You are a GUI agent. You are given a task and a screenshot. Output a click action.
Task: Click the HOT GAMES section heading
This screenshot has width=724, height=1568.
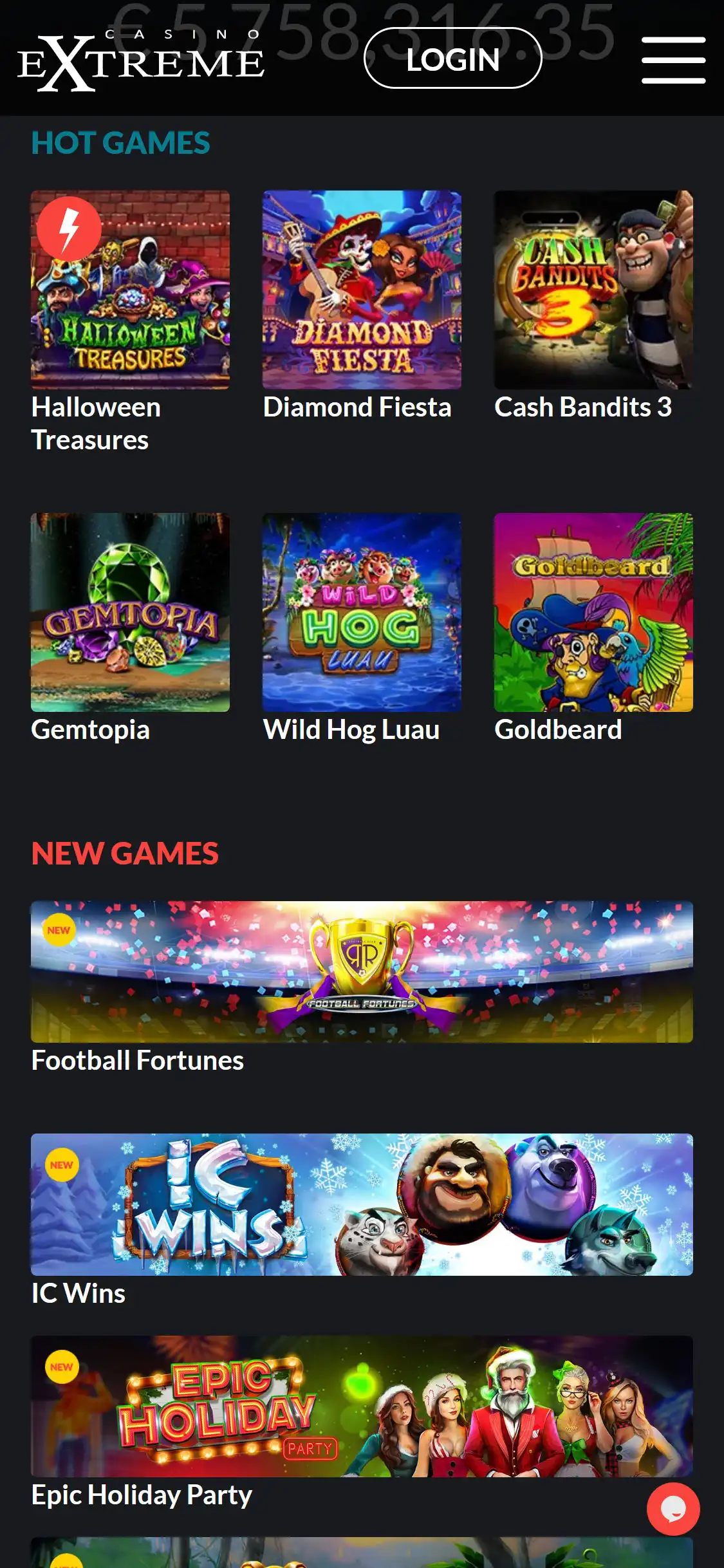(120, 143)
